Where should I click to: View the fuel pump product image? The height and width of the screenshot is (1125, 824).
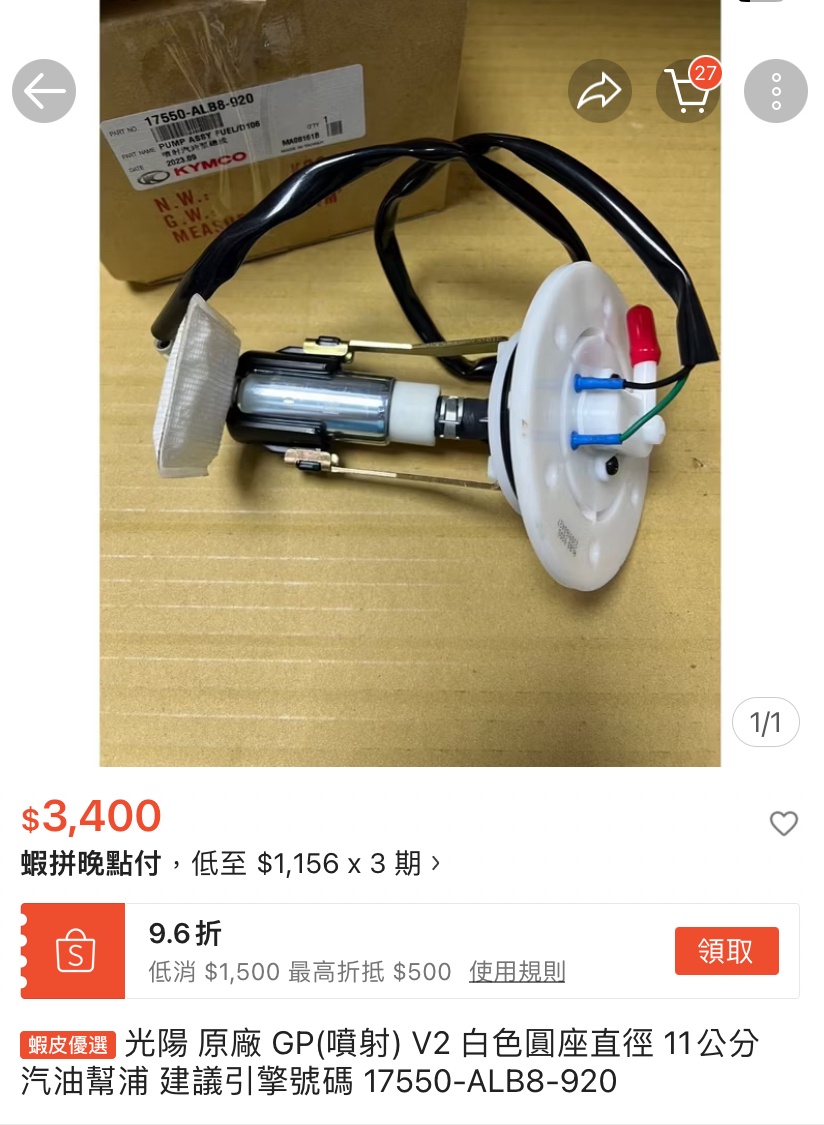410,420
